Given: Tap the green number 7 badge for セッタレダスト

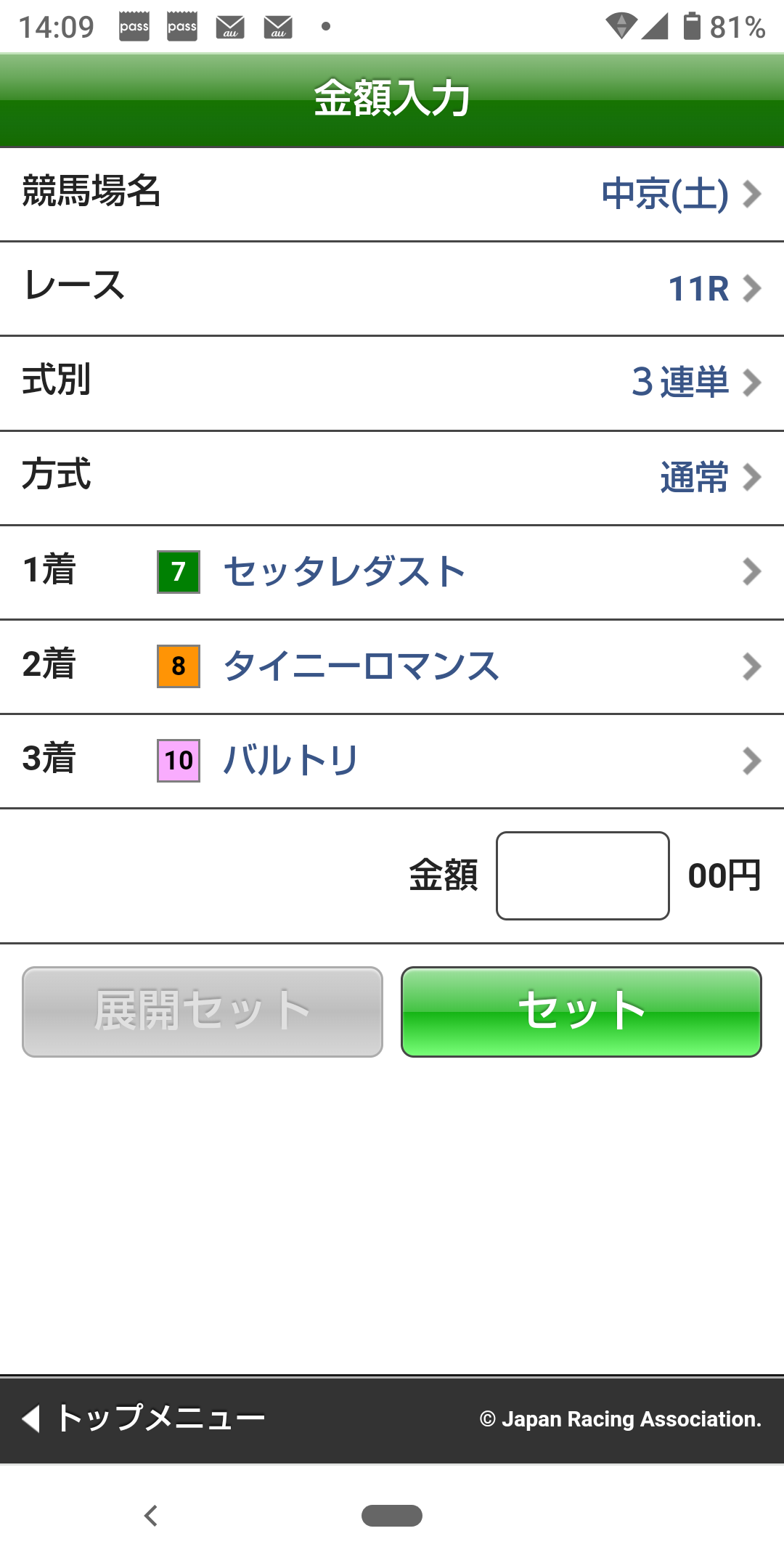Looking at the screenshot, I should (179, 572).
